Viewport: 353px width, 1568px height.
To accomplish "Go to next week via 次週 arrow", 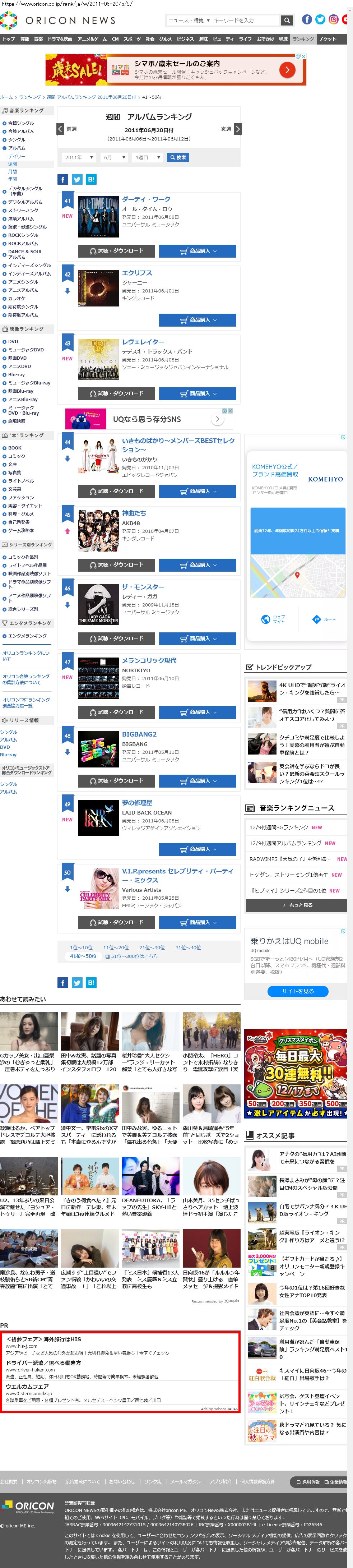I will [237, 129].
